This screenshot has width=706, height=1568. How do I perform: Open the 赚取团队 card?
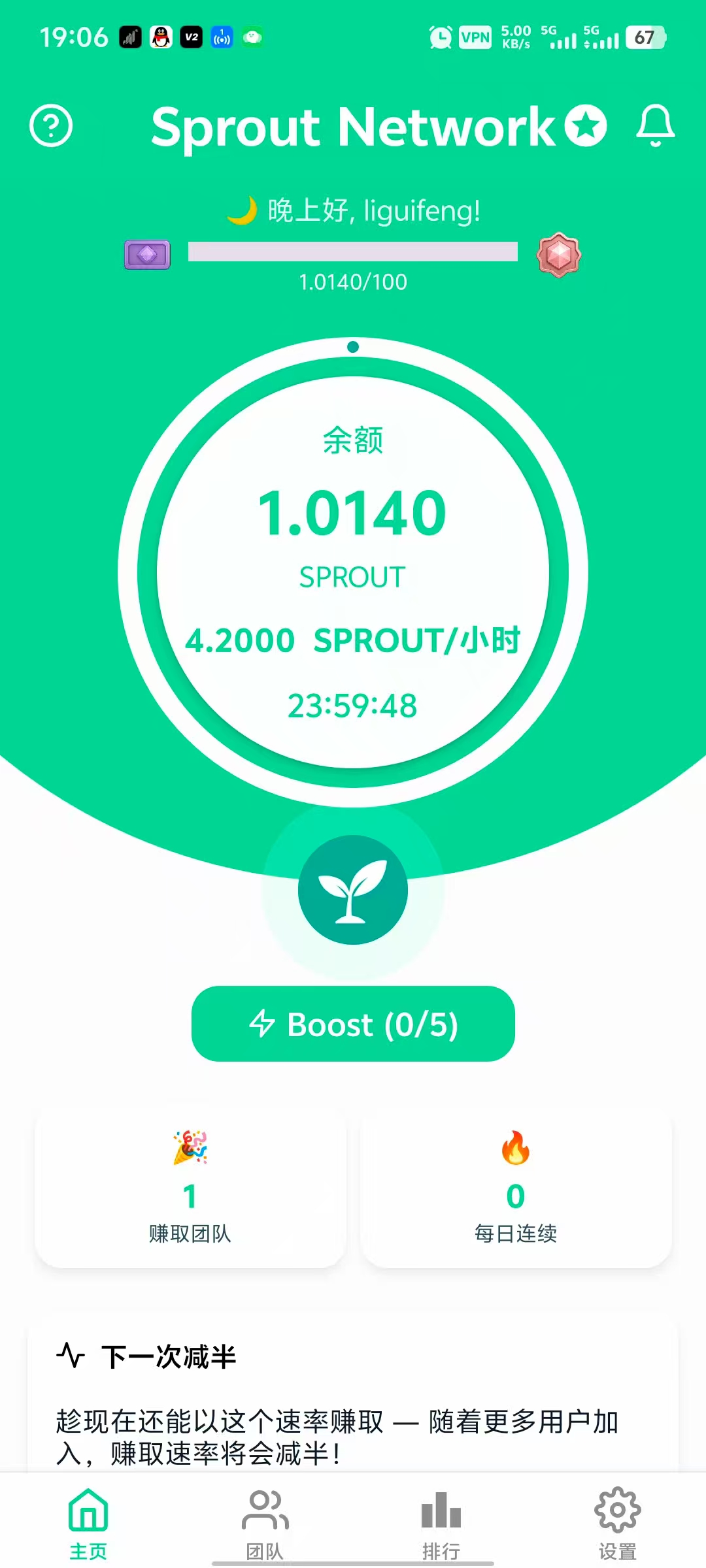190,1188
